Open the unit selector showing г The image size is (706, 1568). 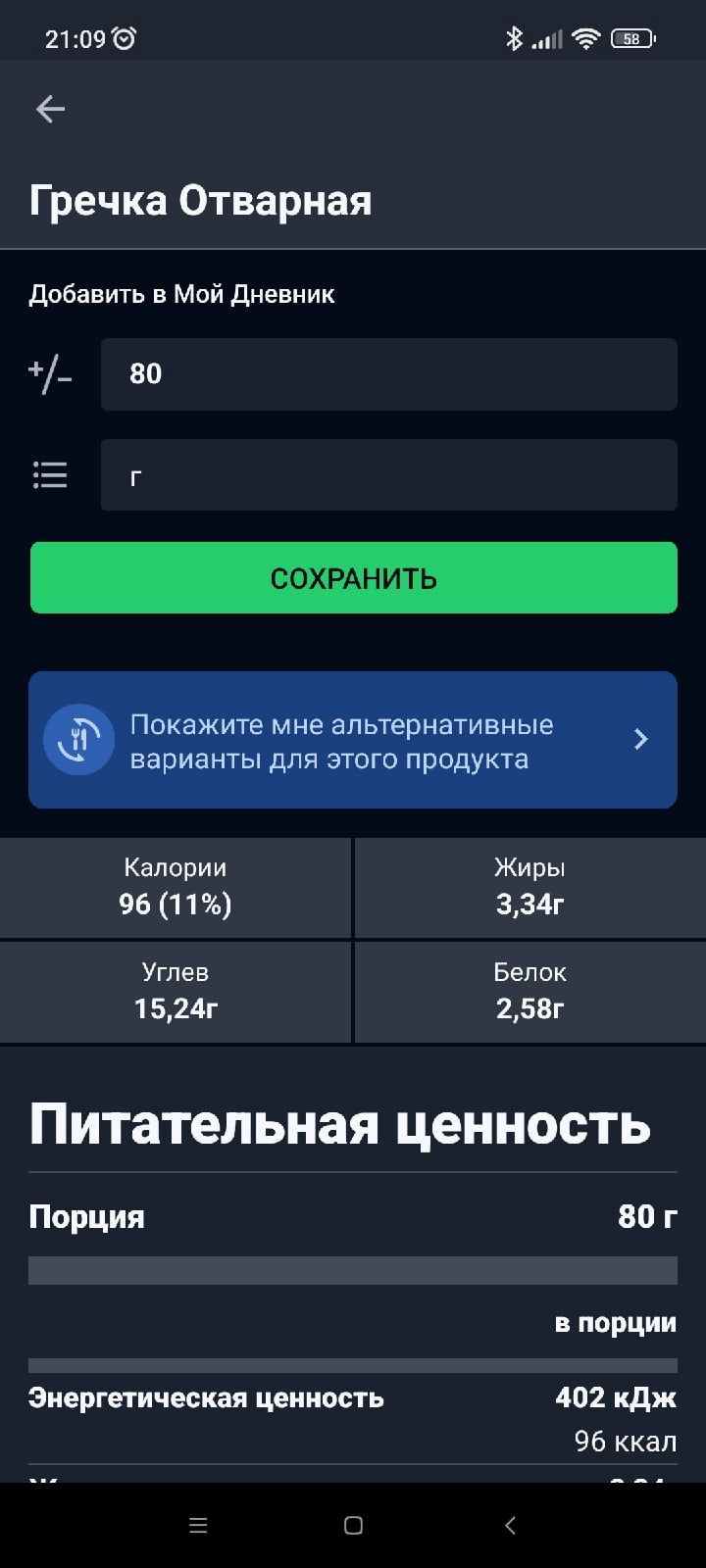388,475
